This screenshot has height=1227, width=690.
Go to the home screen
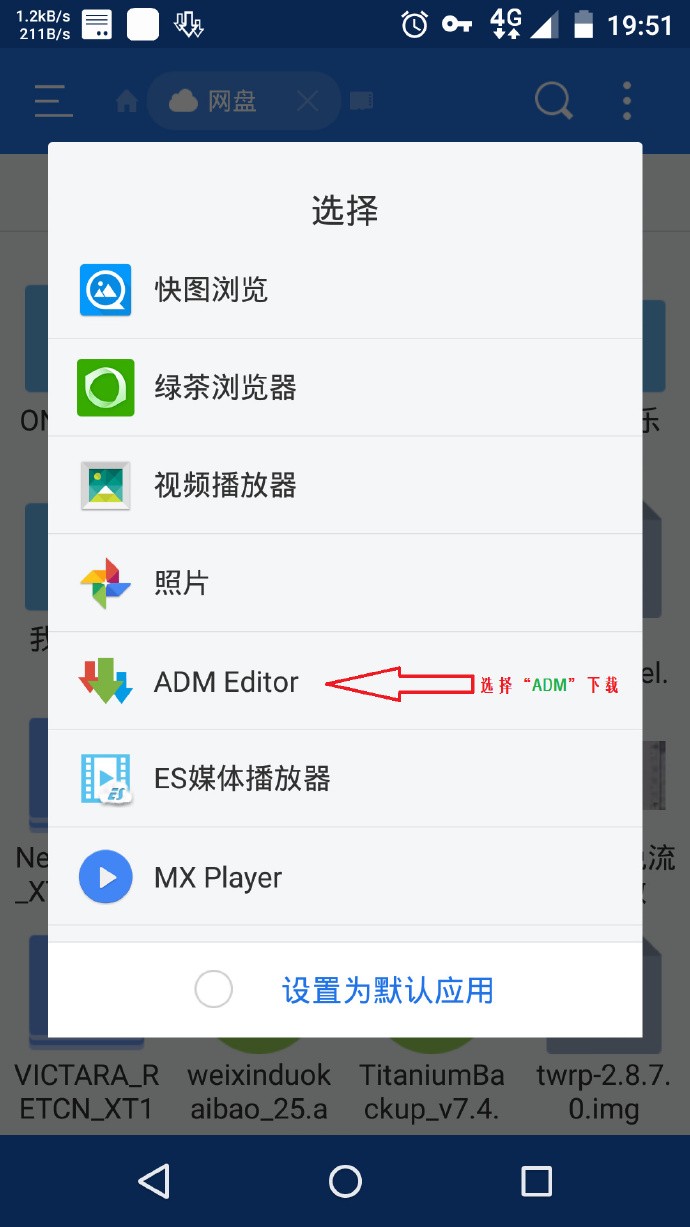pyautogui.click(x=345, y=1181)
